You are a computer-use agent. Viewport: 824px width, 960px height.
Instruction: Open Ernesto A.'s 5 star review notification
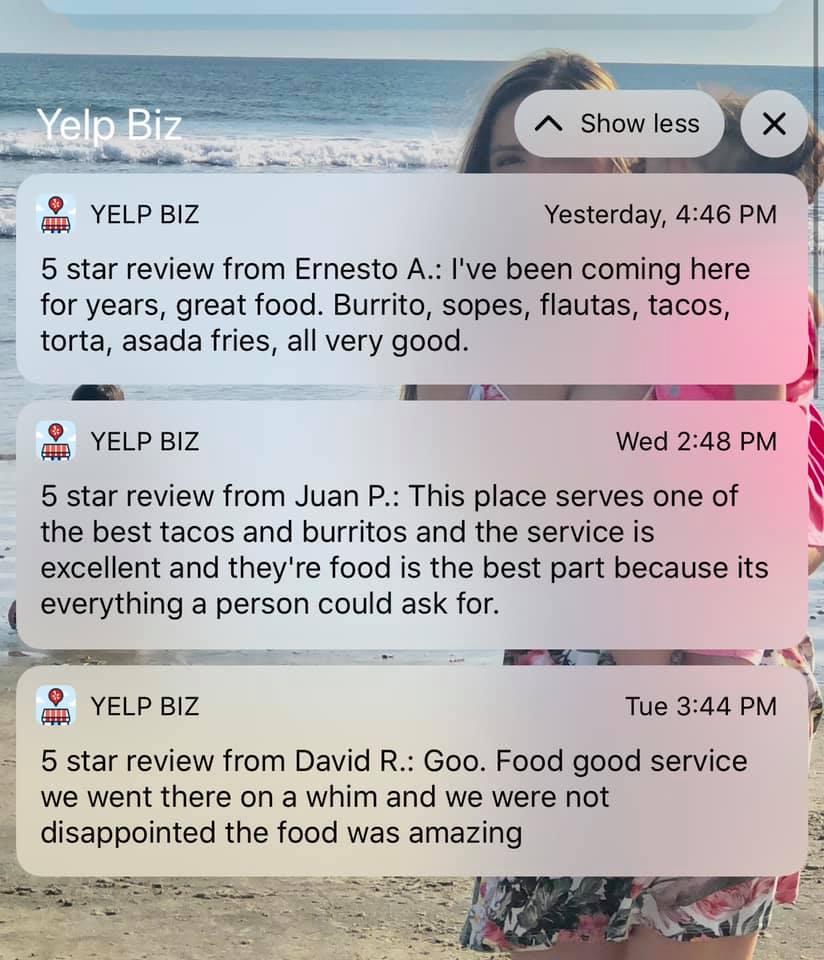(411, 280)
